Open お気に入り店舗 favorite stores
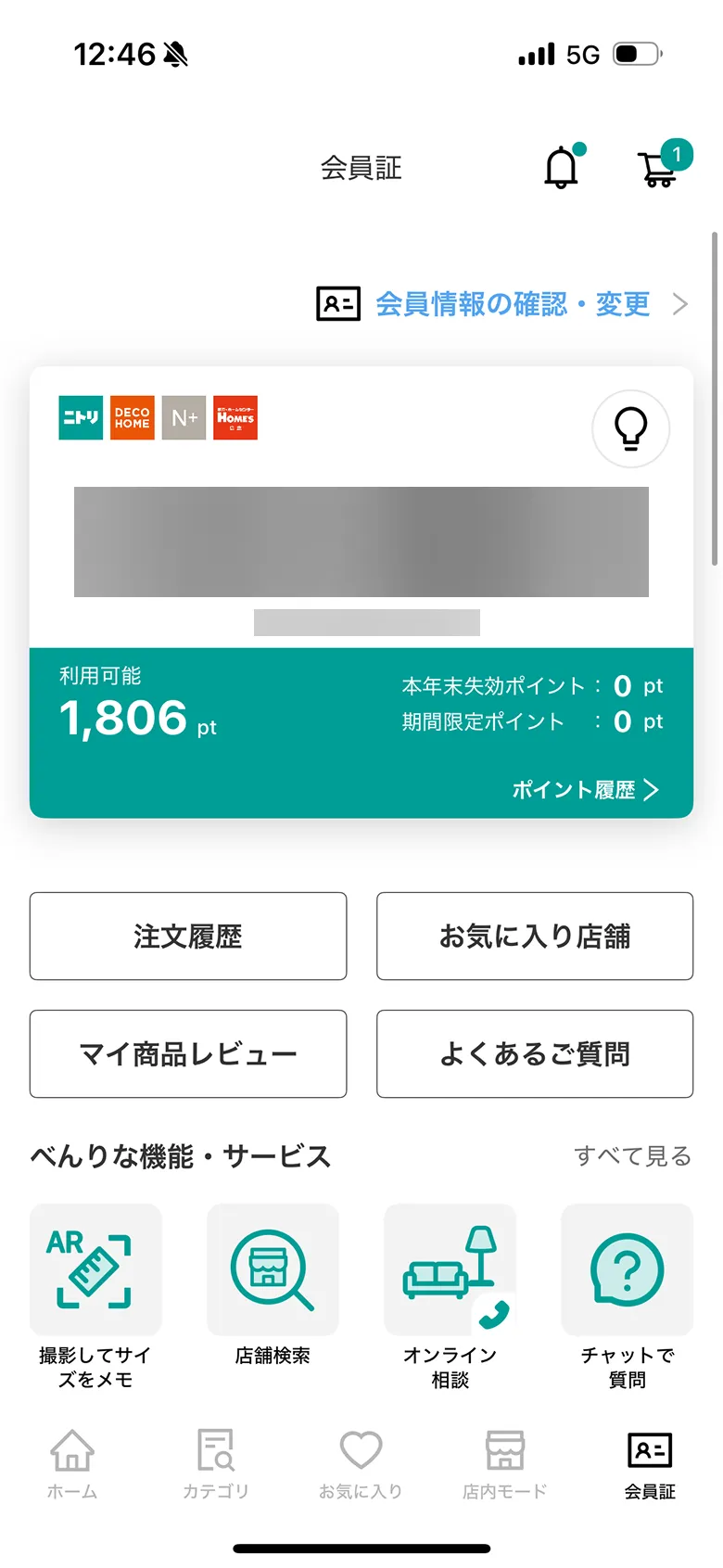 pyautogui.click(x=535, y=937)
